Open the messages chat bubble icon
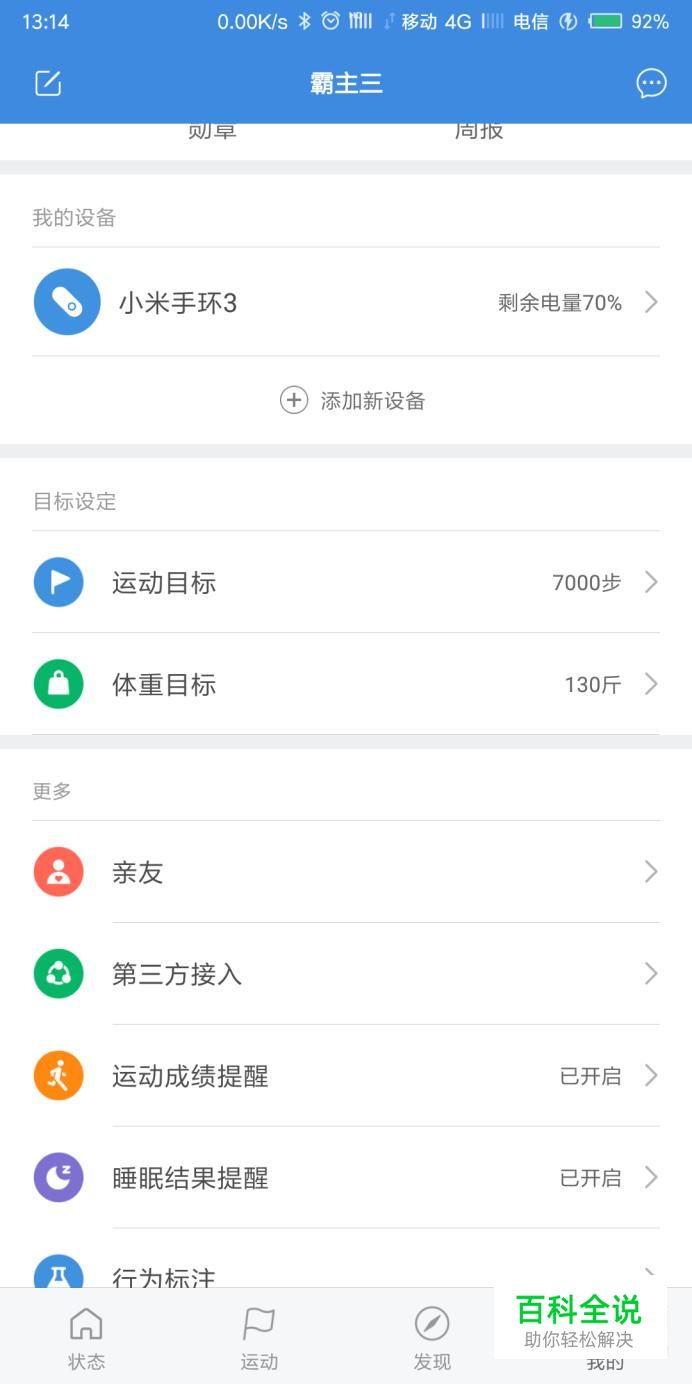Image resolution: width=692 pixels, height=1384 pixels. tap(651, 84)
